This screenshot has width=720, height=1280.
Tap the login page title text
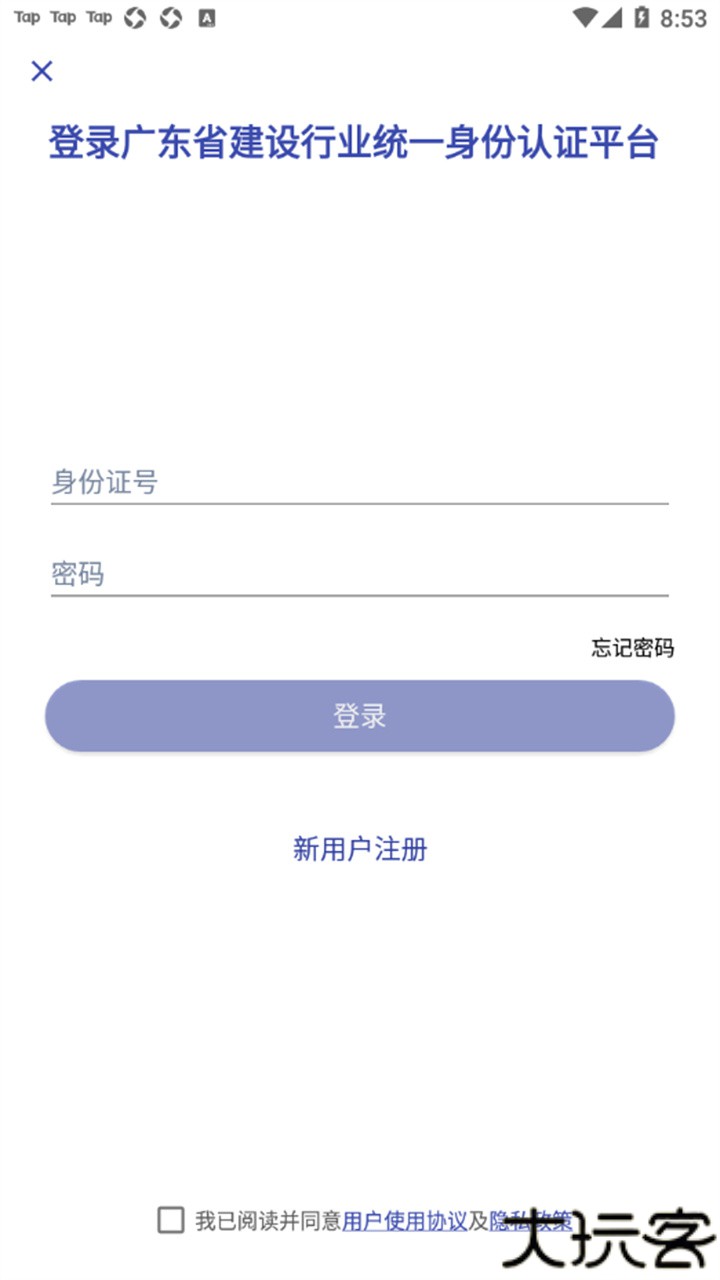359,142
